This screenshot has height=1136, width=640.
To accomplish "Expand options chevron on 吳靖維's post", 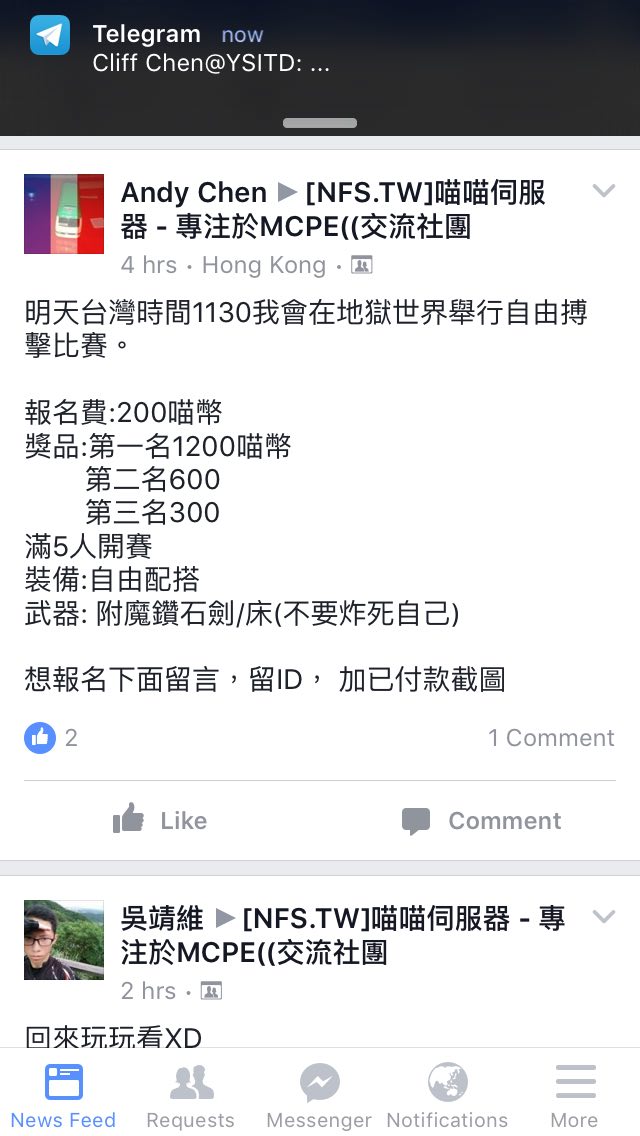I will coord(604,917).
